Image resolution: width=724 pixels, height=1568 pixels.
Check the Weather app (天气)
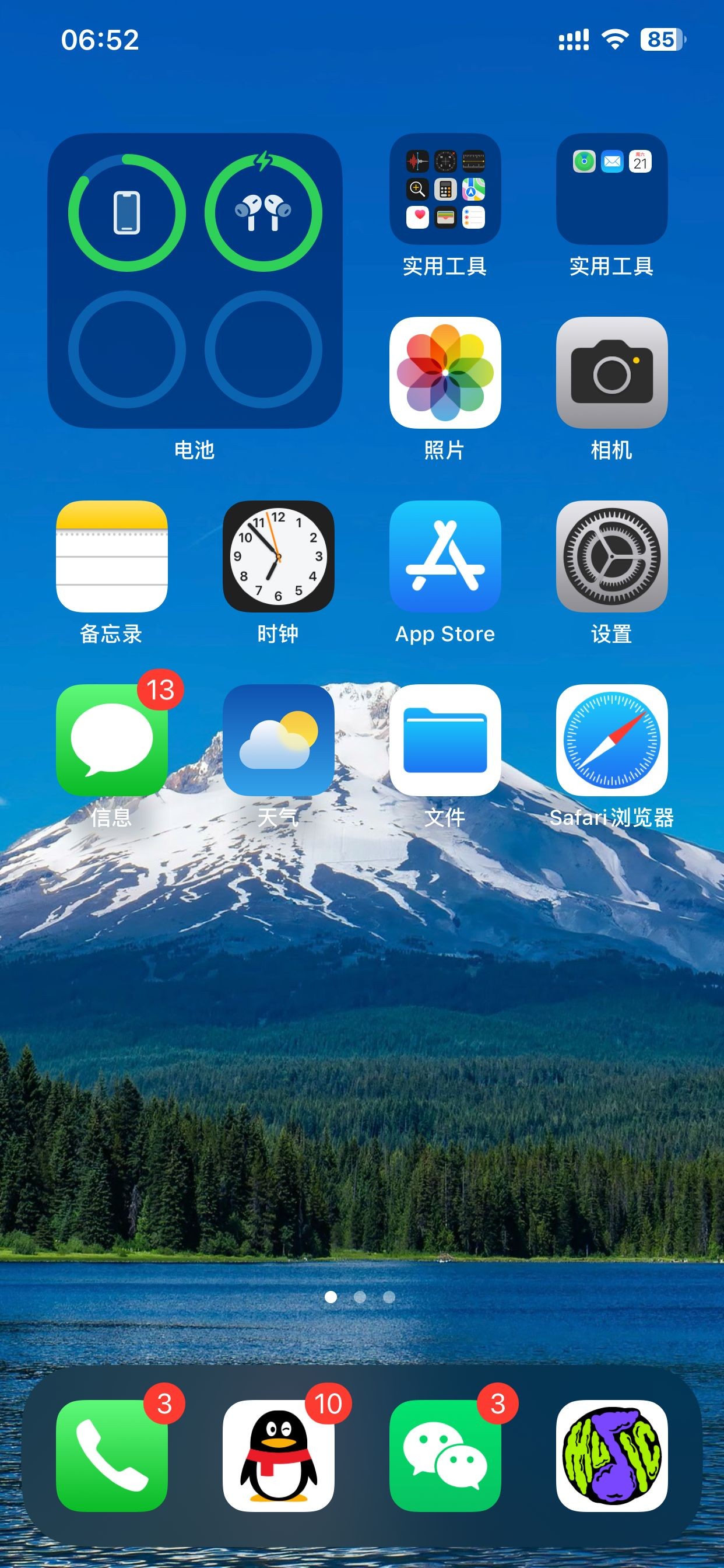[x=278, y=740]
